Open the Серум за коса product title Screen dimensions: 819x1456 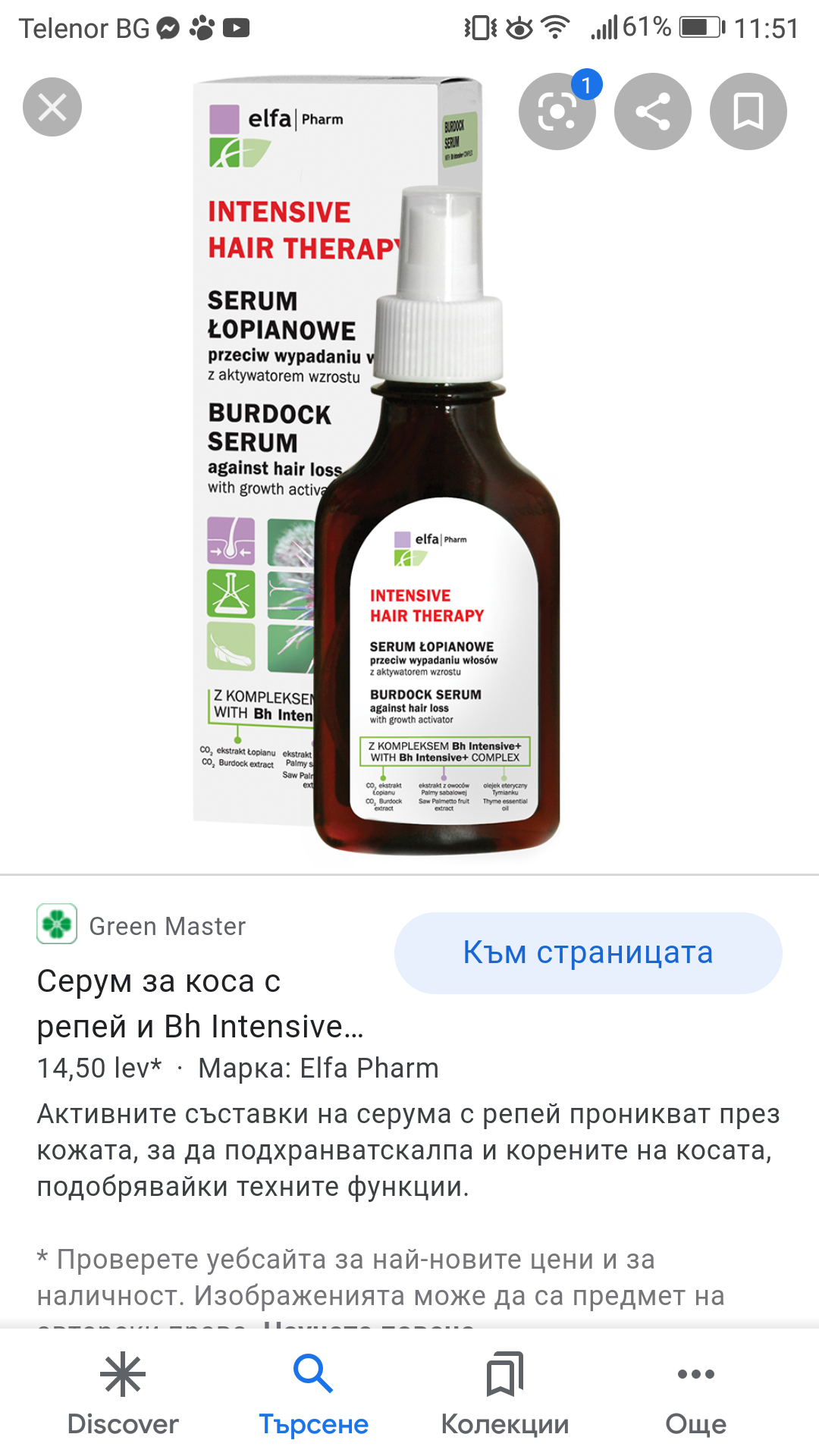200,1003
